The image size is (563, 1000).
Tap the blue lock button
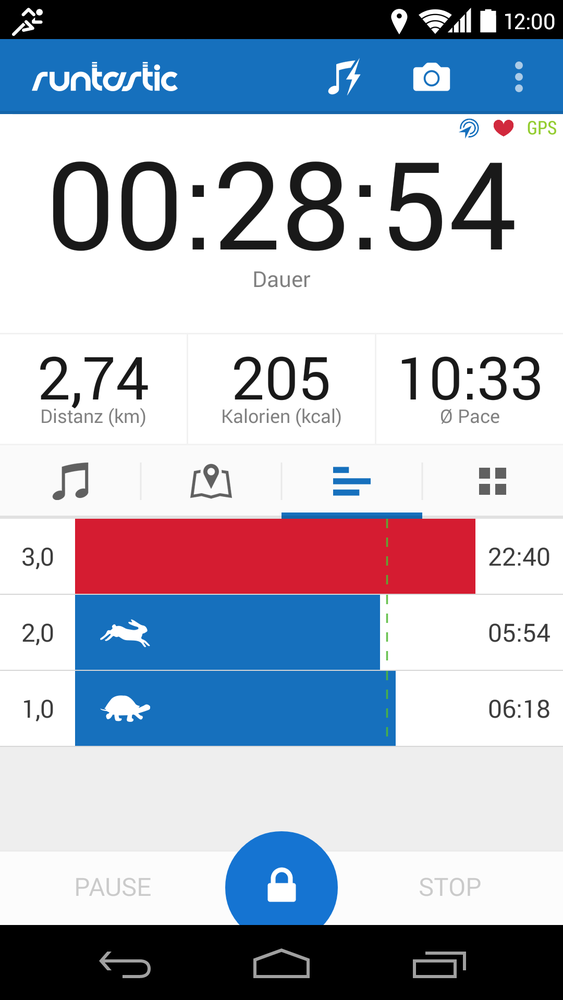[281, 886]
